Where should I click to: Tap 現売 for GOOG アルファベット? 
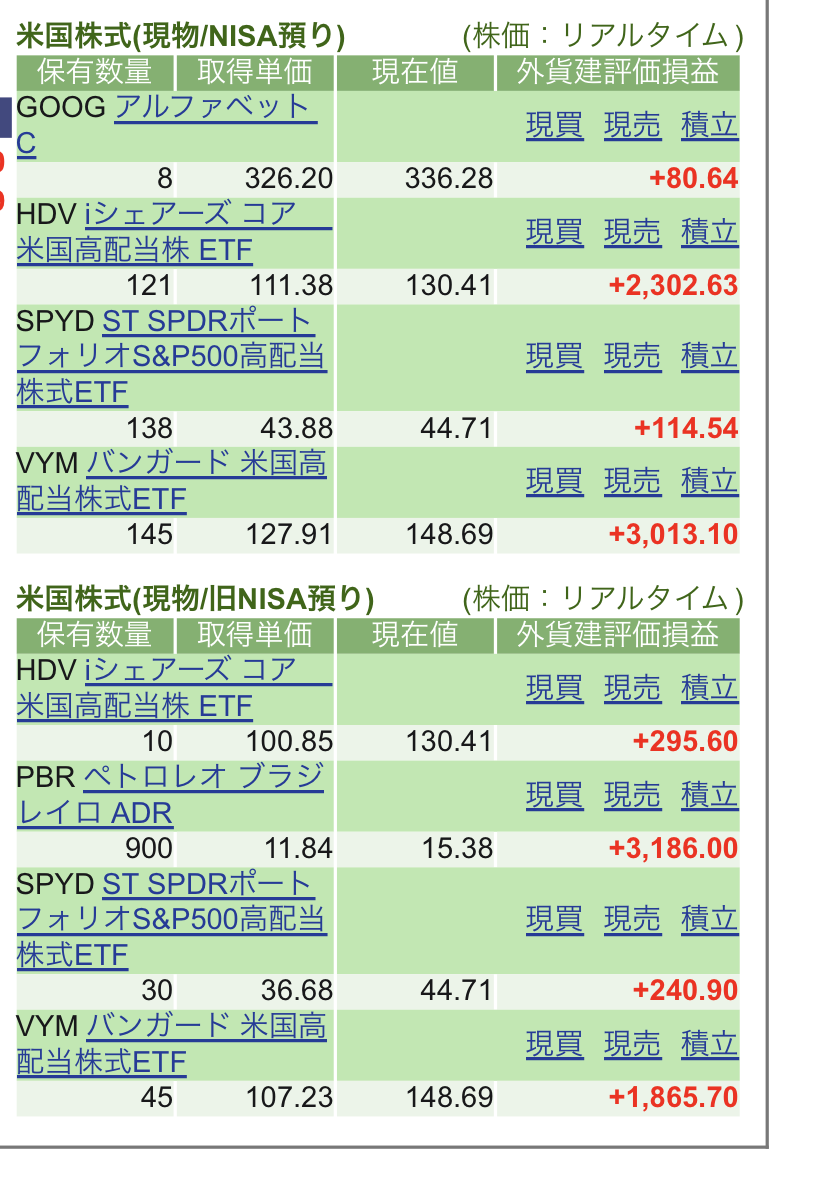tap(633, 125)
